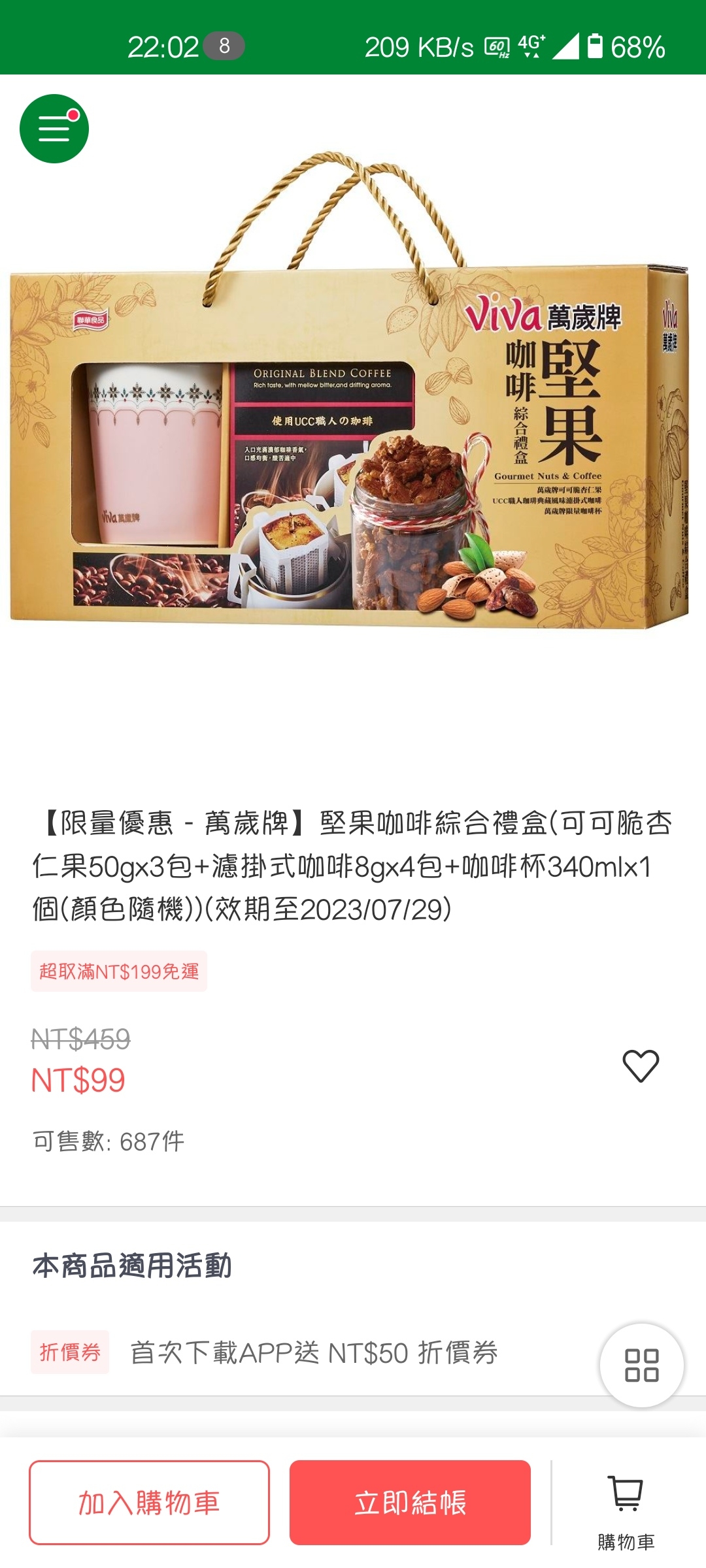Screen dimensions: 706x1568
Task: Tap 加入購物車 to add to cart
Action: (149, 1502)
